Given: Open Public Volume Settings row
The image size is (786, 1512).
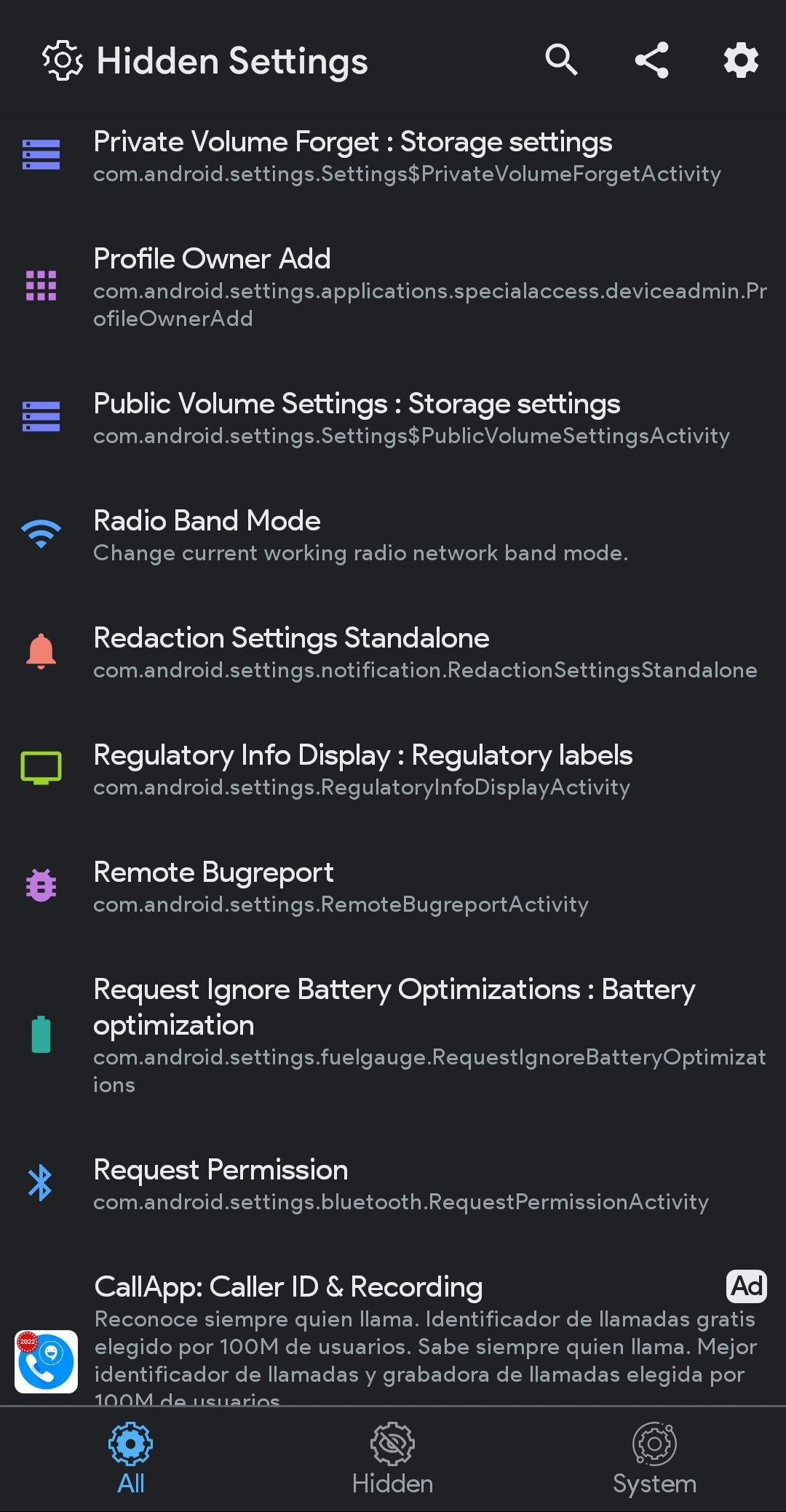Looking at the screenshot, I should [393, 418].
